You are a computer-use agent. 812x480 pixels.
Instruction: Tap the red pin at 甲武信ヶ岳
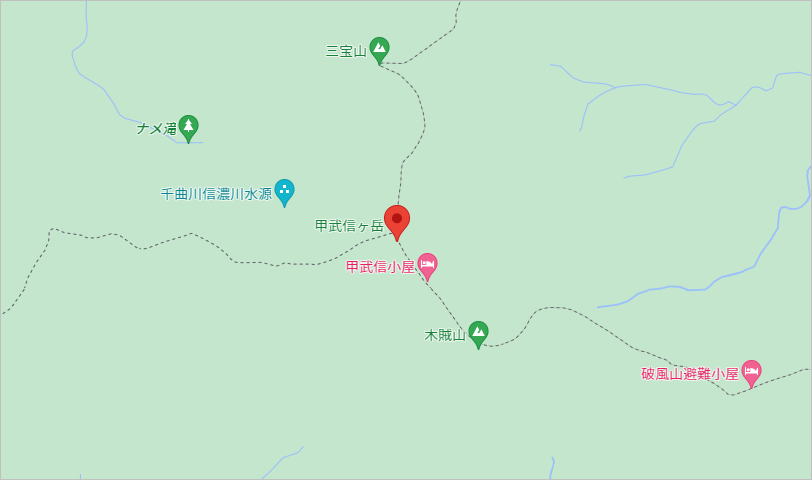pyautogui.click(x=397, y=220)
